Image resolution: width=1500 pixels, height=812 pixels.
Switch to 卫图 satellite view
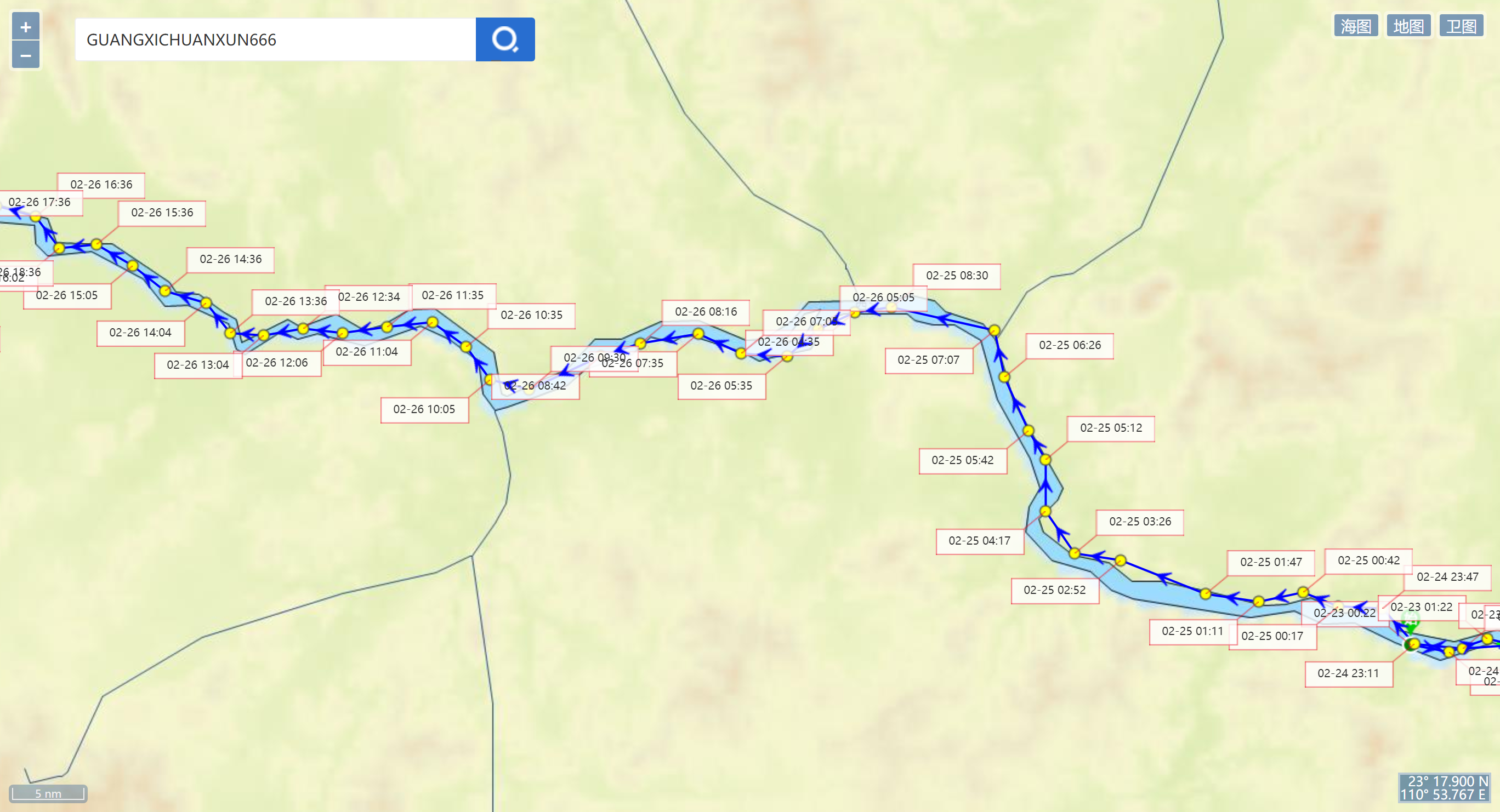point(1461,26)
